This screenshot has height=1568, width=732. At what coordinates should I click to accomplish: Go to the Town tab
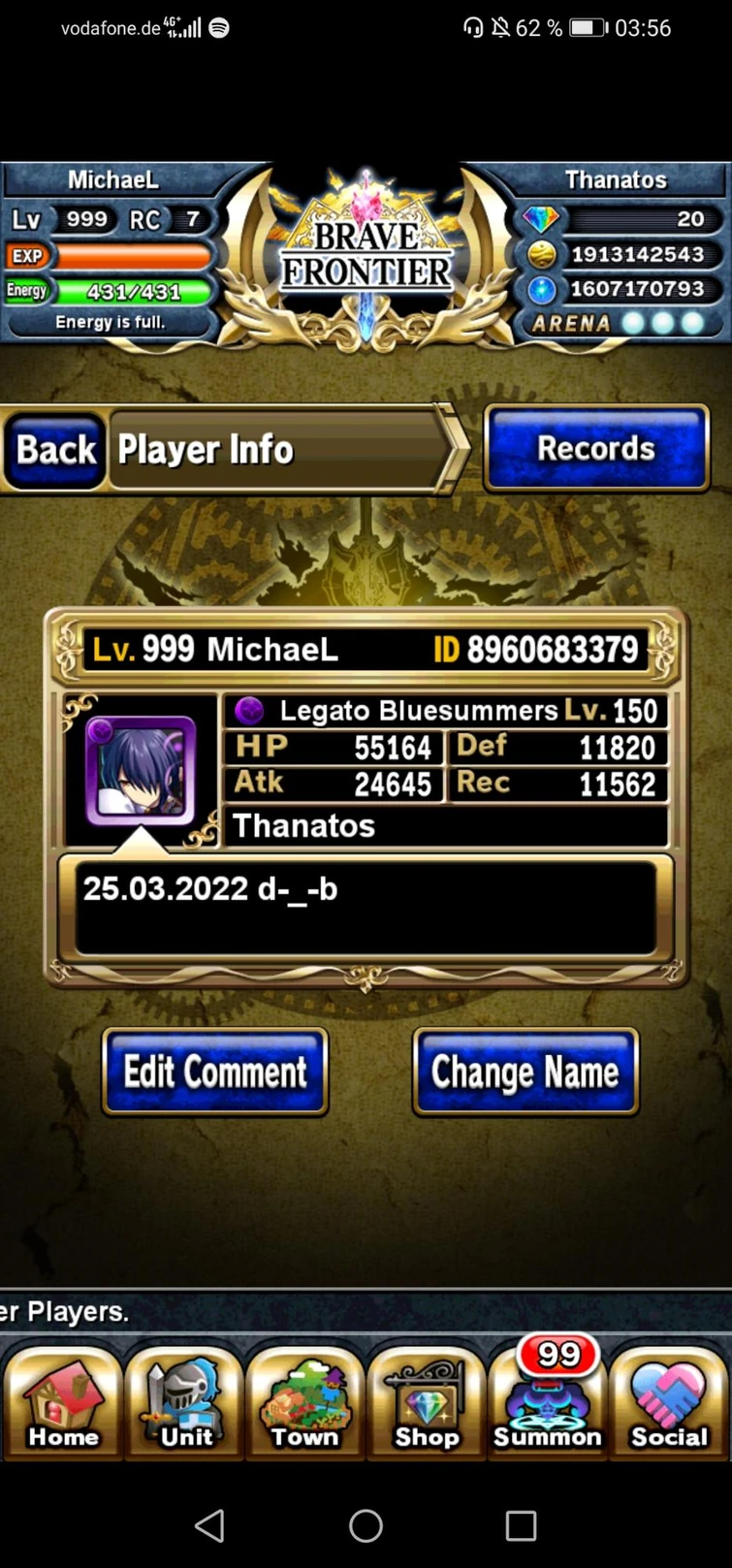305,1402
